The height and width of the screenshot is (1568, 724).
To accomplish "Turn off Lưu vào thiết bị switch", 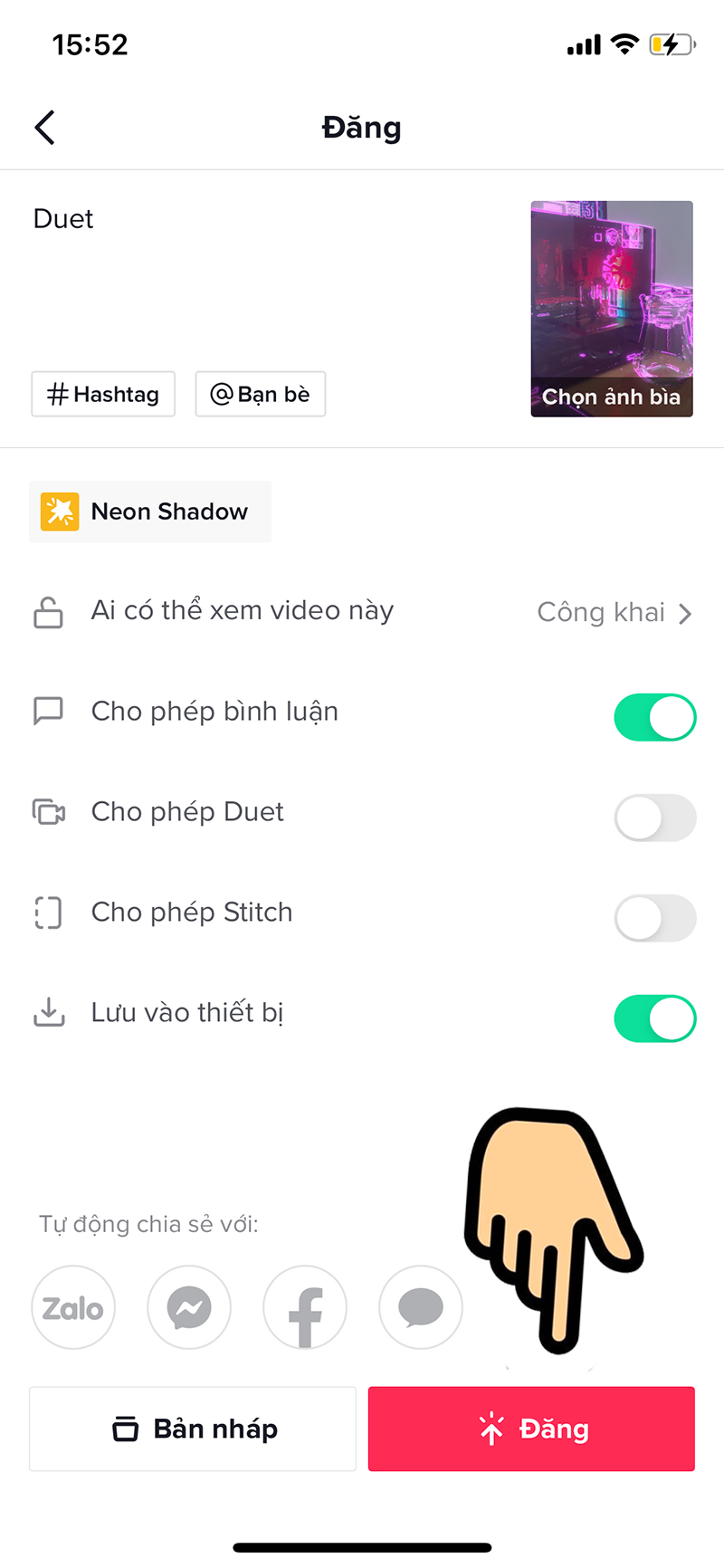I will coord(654,1018).
